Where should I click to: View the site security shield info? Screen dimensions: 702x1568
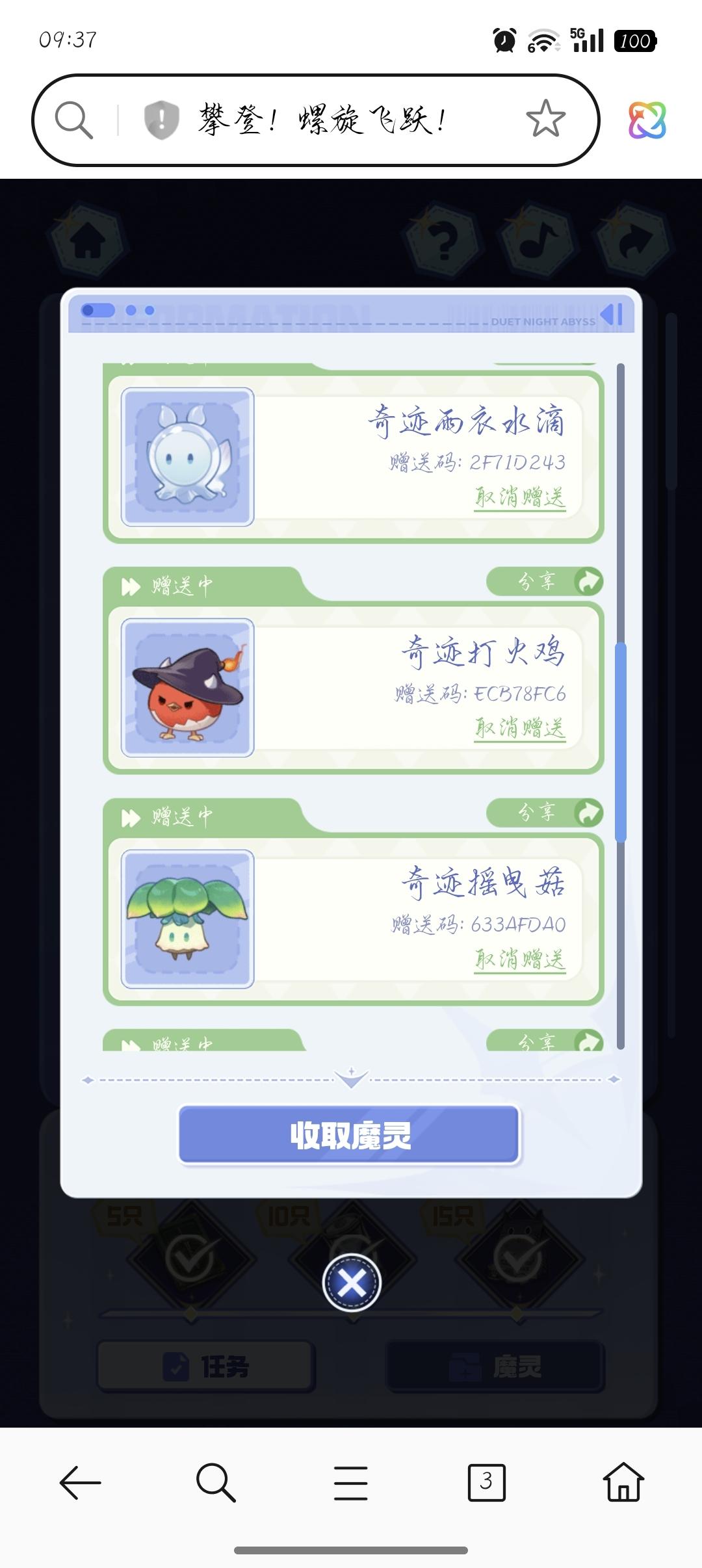(161, 120)
